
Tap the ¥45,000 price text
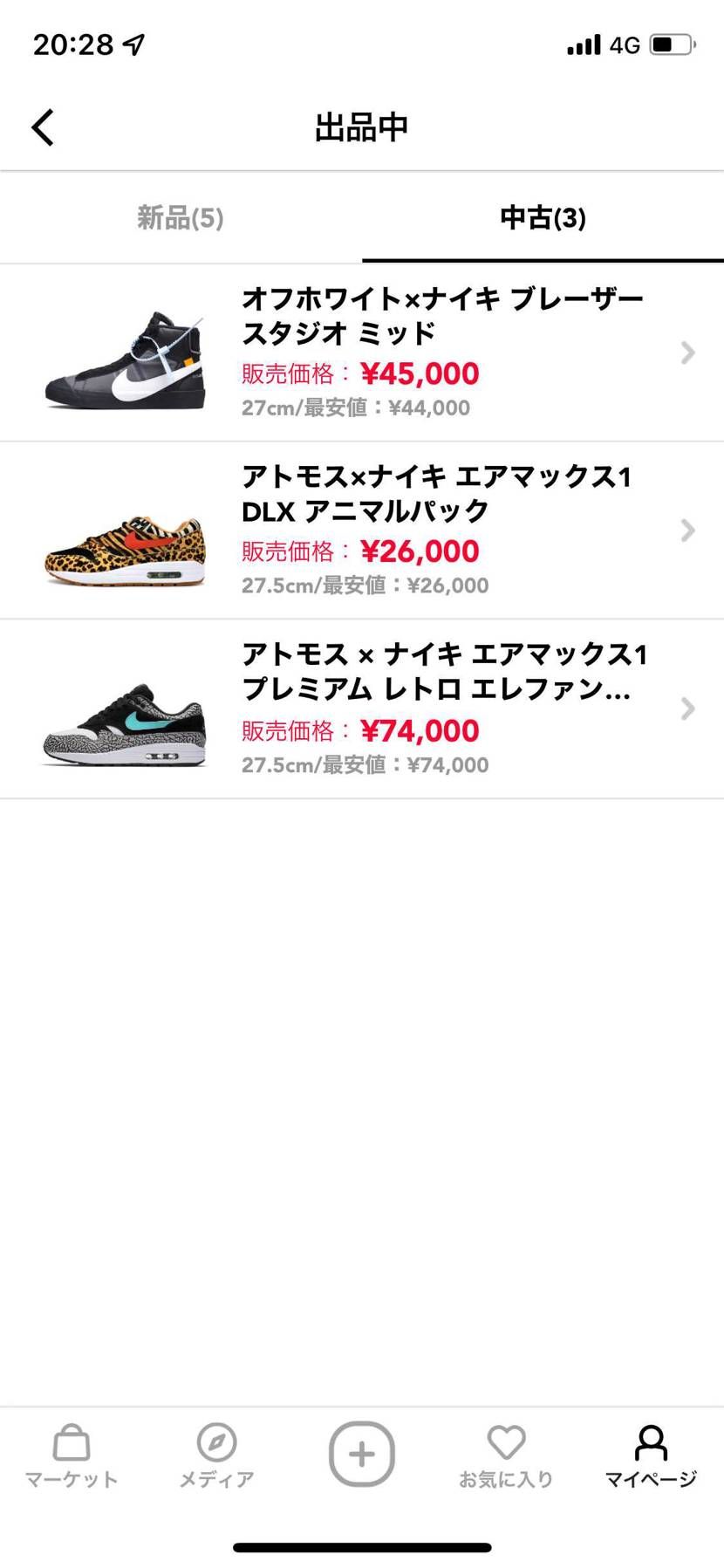tap(420, 373)
